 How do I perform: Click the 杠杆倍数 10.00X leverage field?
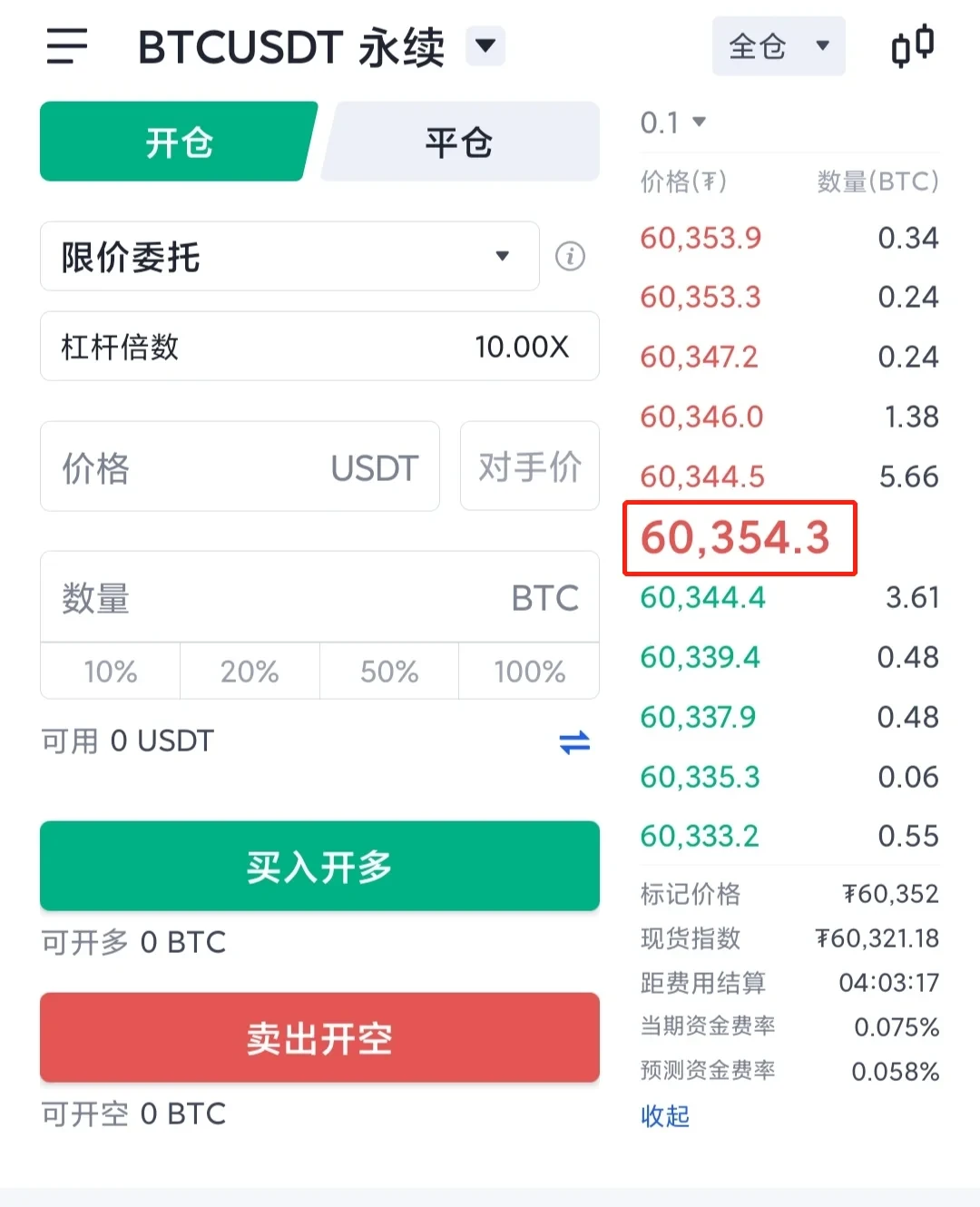(319, 346)
